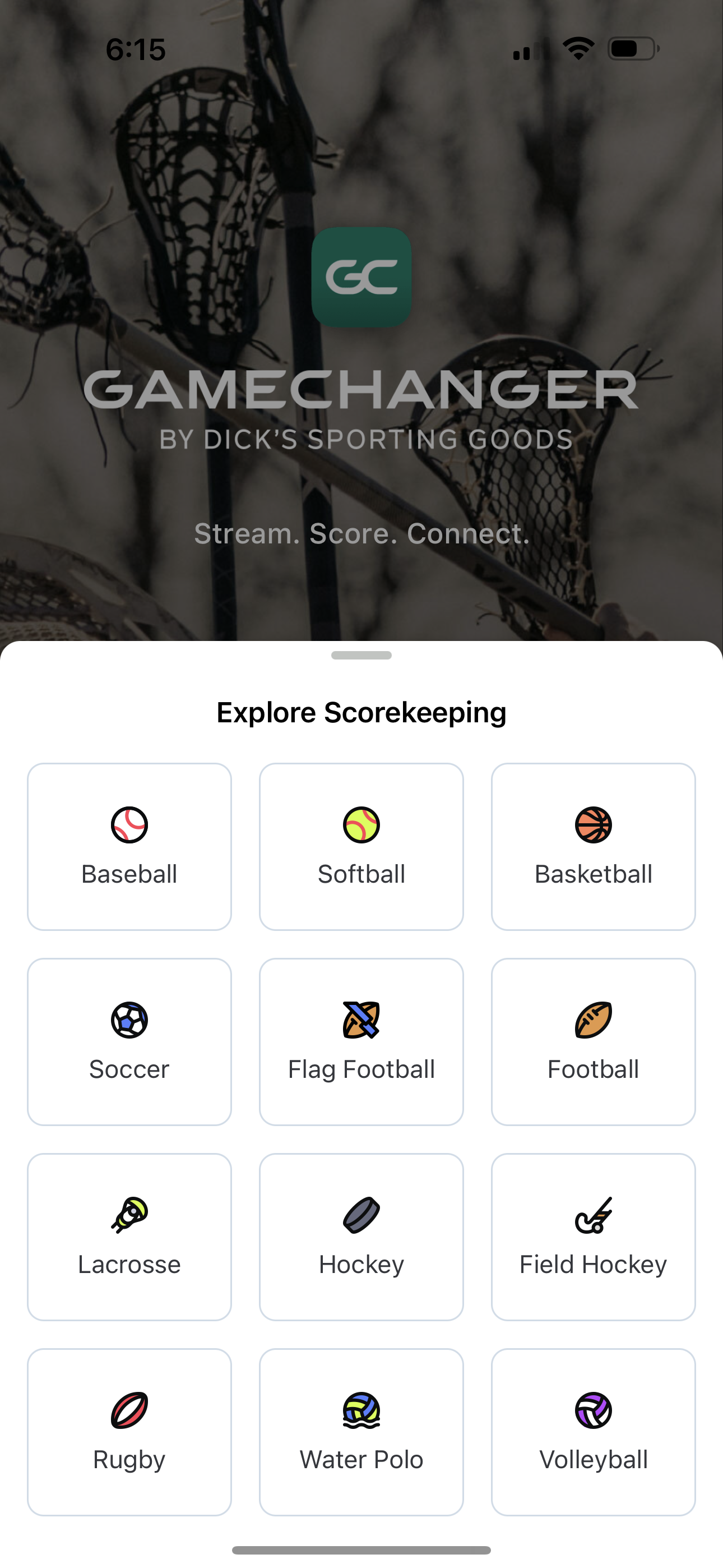
Task: Tap the Flag Football icon
Action: (361, 1021)
